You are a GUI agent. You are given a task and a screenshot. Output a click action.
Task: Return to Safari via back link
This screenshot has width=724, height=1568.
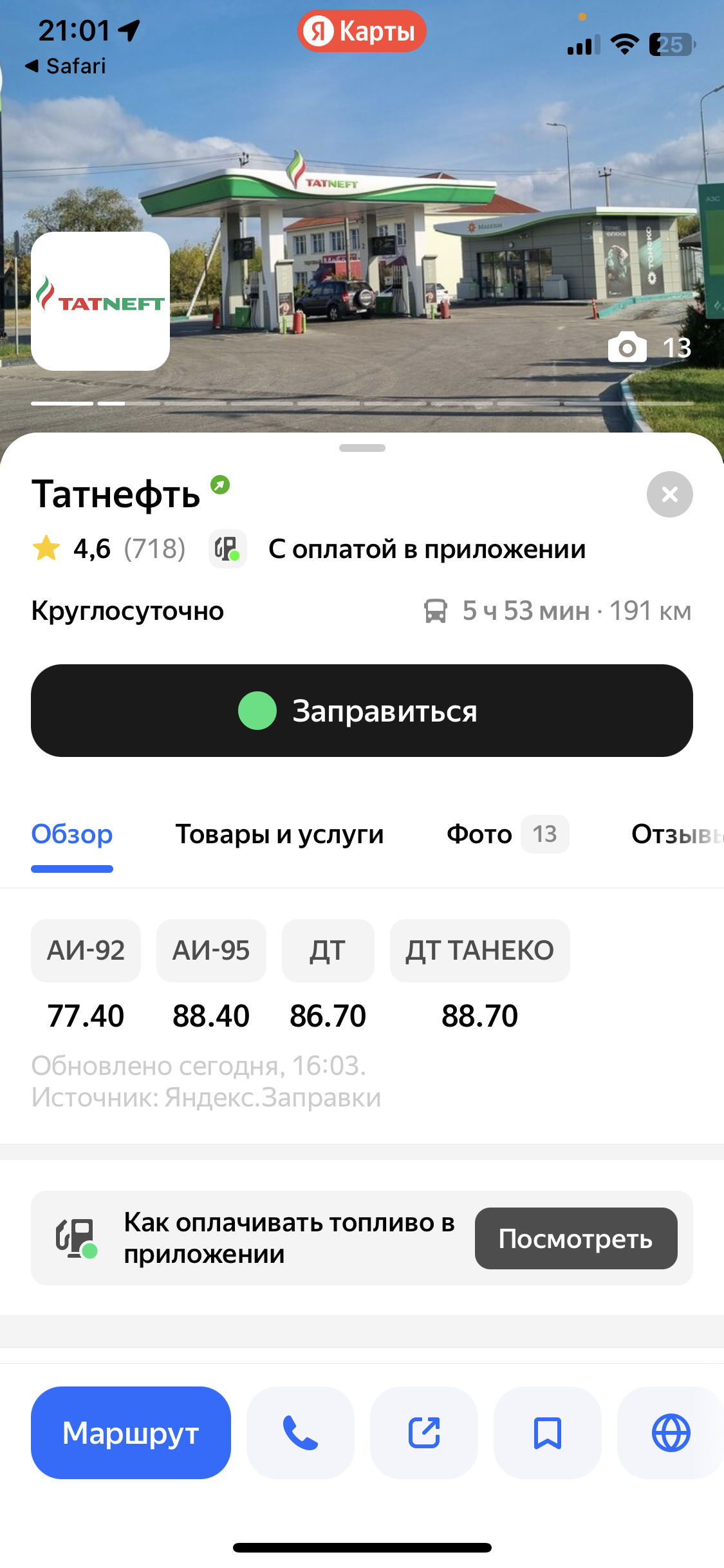pos(65,66)
